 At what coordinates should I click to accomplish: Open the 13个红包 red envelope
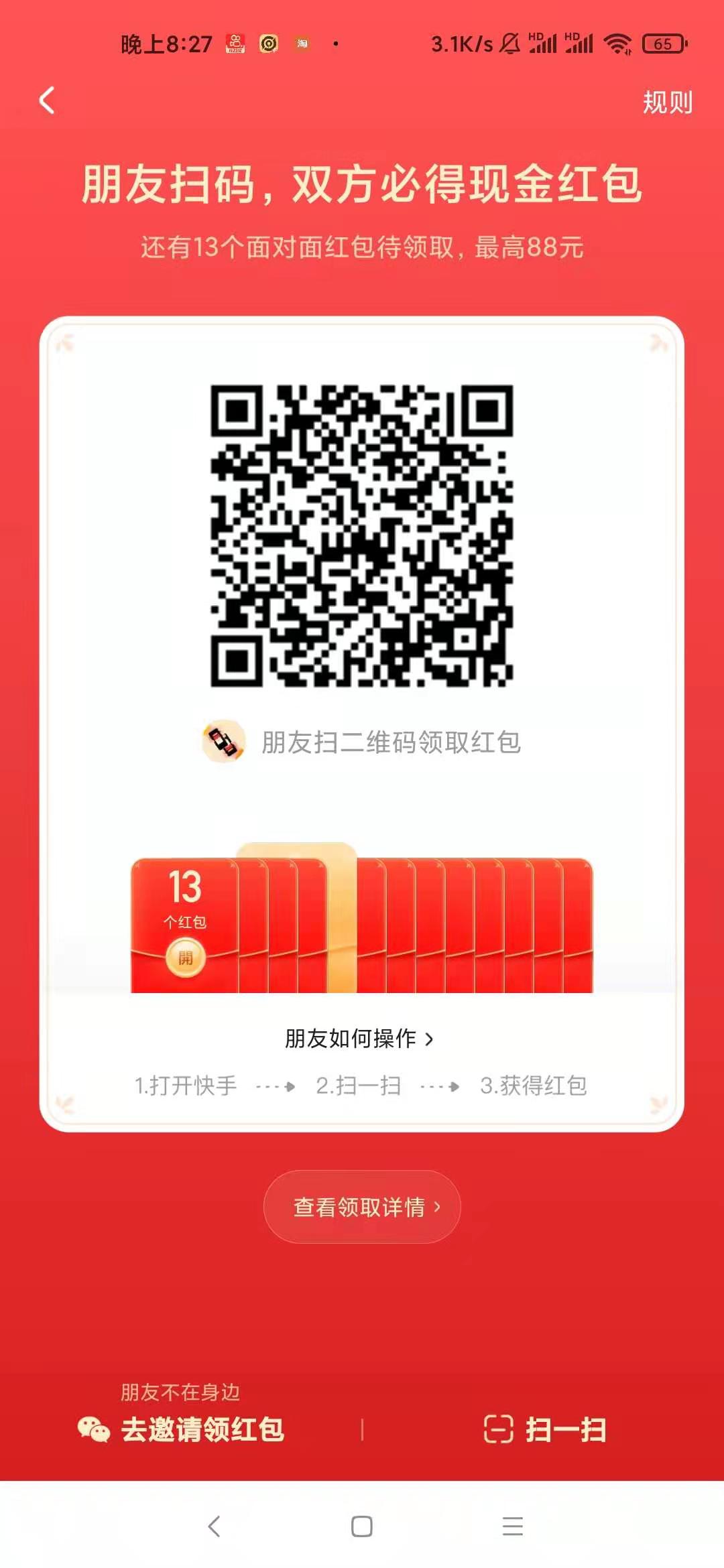click(x=185, y=957)
